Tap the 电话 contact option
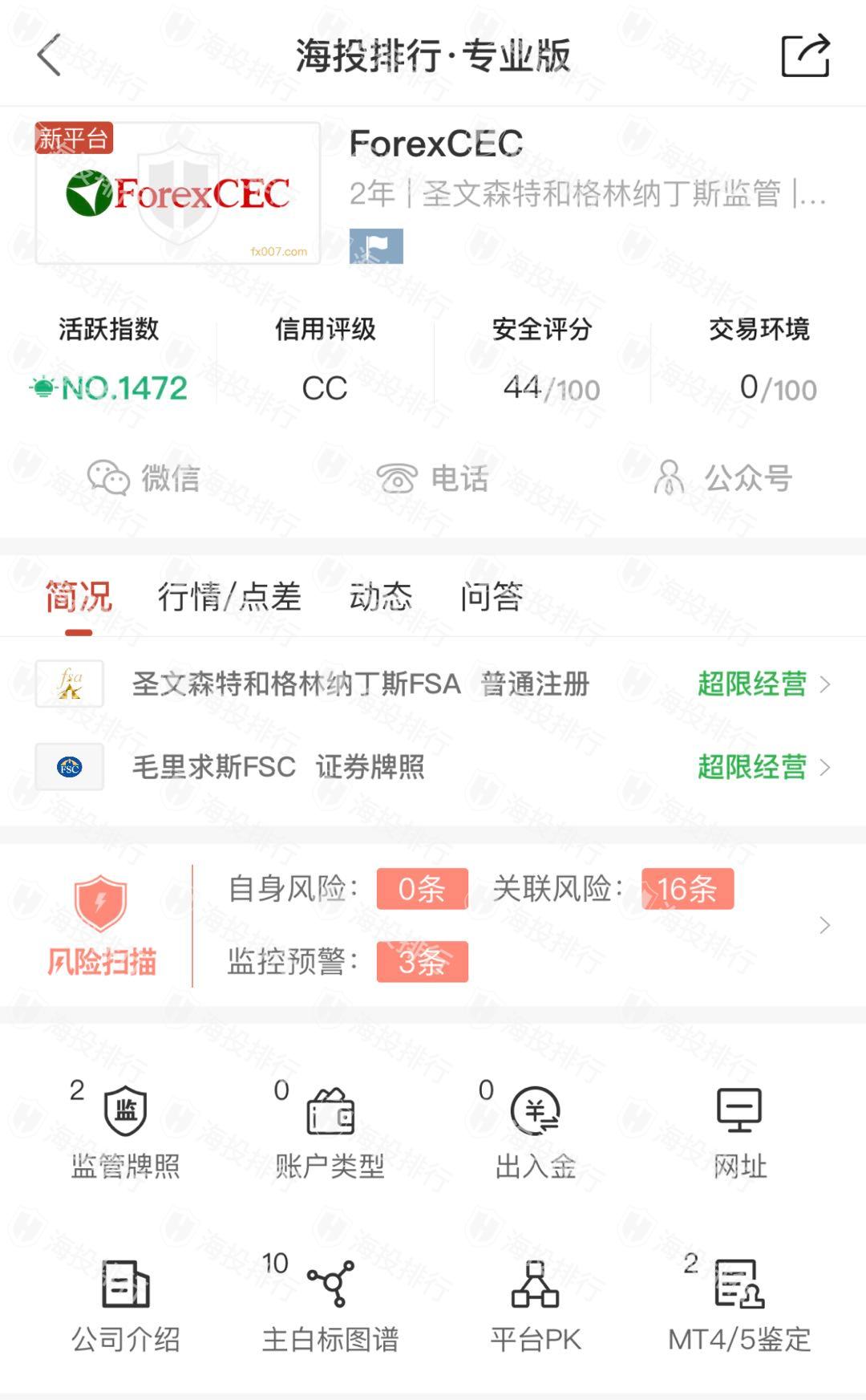This screenshot has height=1400, width=866. tap(433, 478)
